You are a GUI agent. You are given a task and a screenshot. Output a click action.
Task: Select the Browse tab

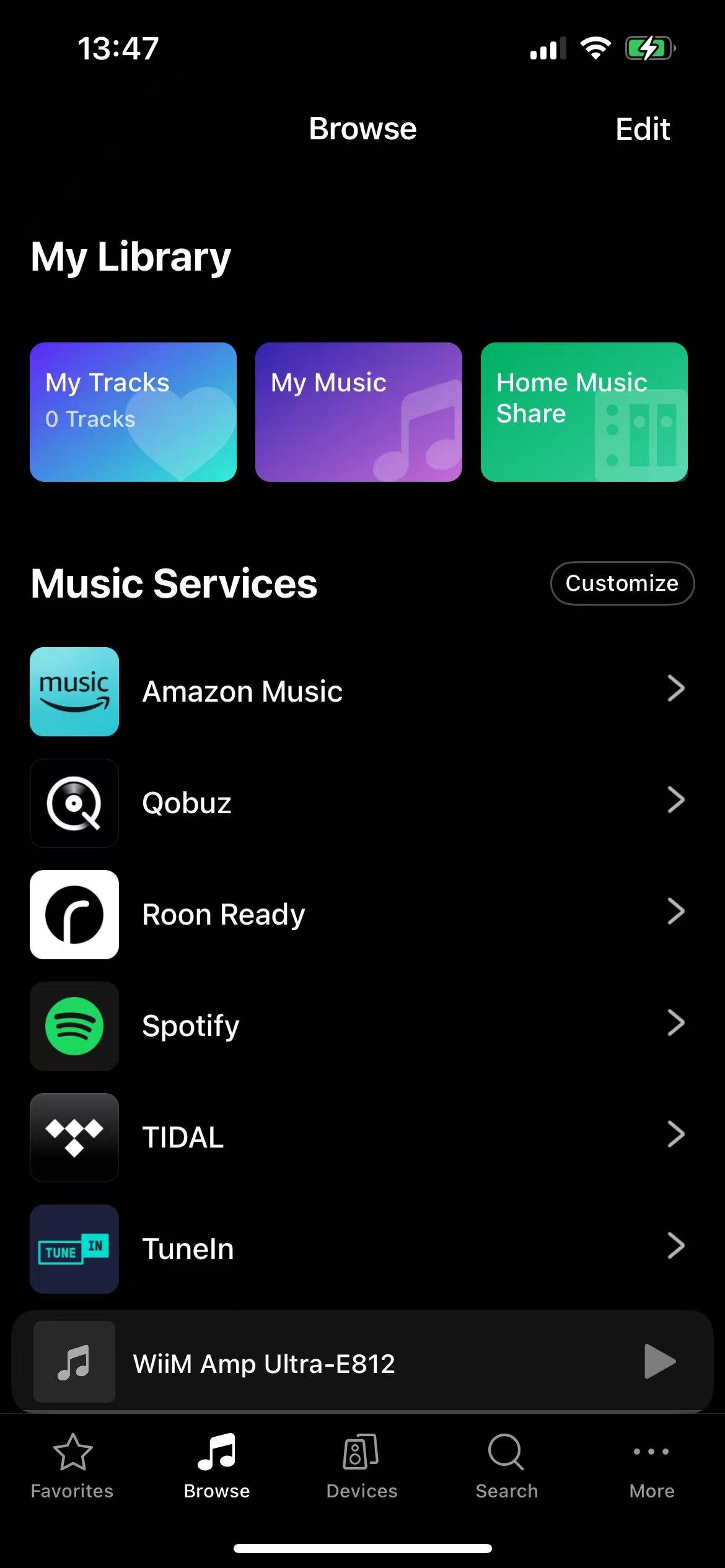point(217,1465)
